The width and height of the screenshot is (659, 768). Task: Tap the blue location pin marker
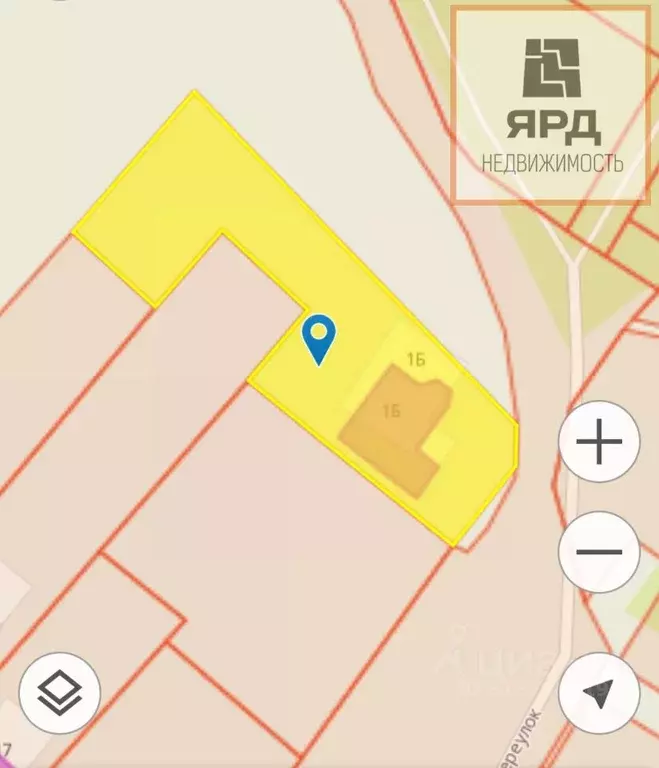(x=319, y=338)
